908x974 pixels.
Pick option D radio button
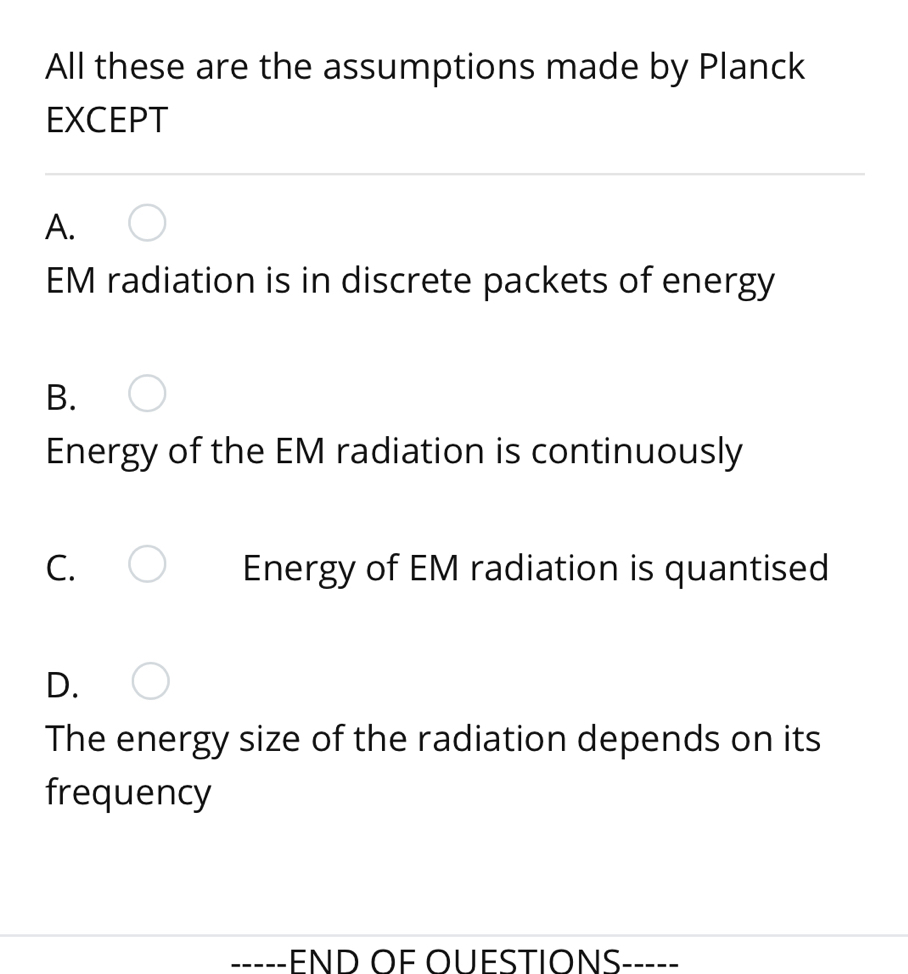pyautogui.click(x=150, y=683)
